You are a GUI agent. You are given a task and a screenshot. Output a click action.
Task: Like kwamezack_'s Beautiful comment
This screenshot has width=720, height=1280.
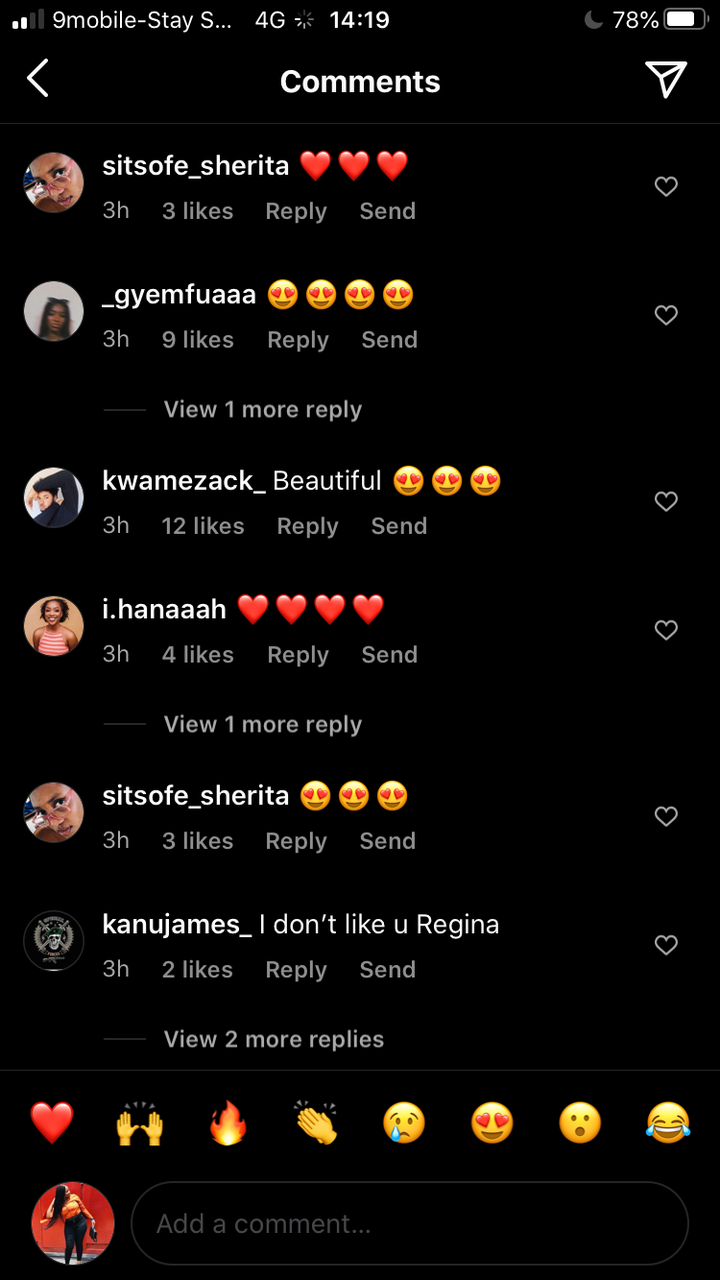point(666,501)
